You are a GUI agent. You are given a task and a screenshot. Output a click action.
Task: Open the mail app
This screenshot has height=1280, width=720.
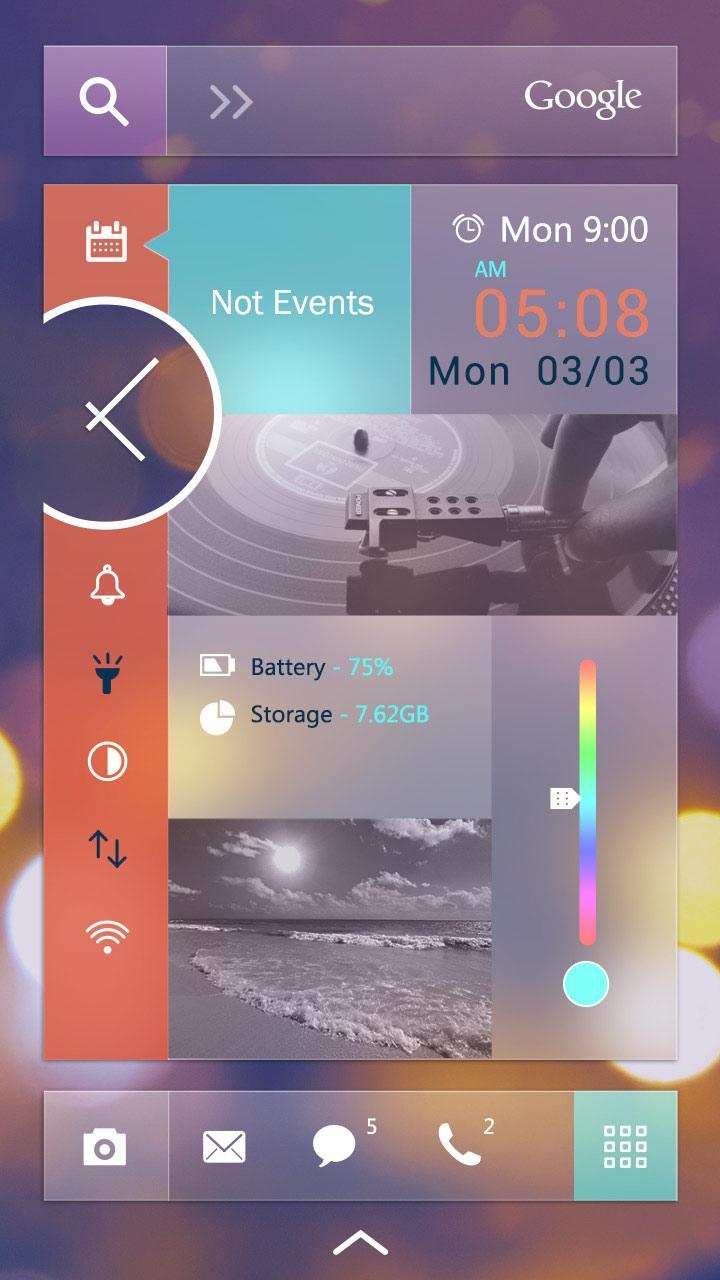(x=224, y=1146)
